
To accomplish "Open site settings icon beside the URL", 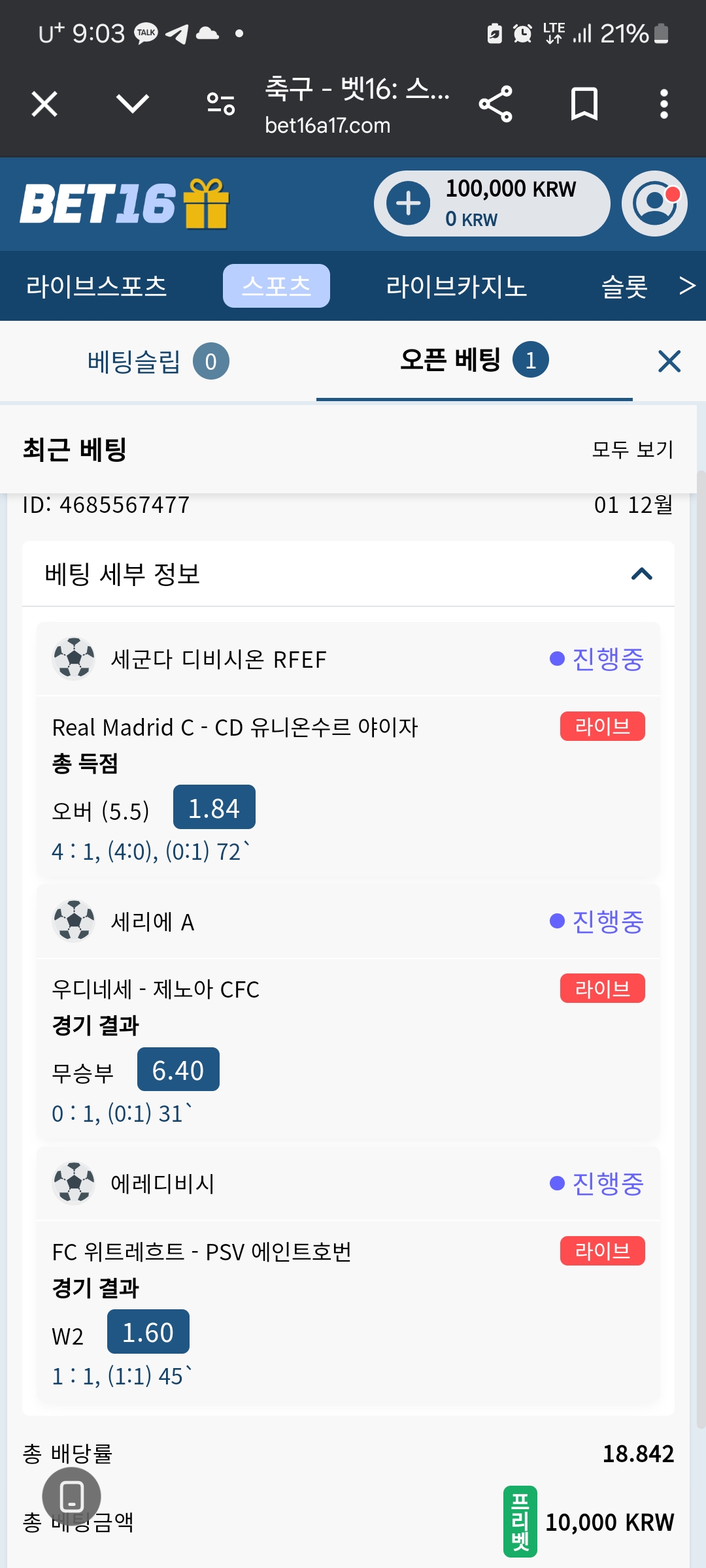I will (x=221, y=104).
